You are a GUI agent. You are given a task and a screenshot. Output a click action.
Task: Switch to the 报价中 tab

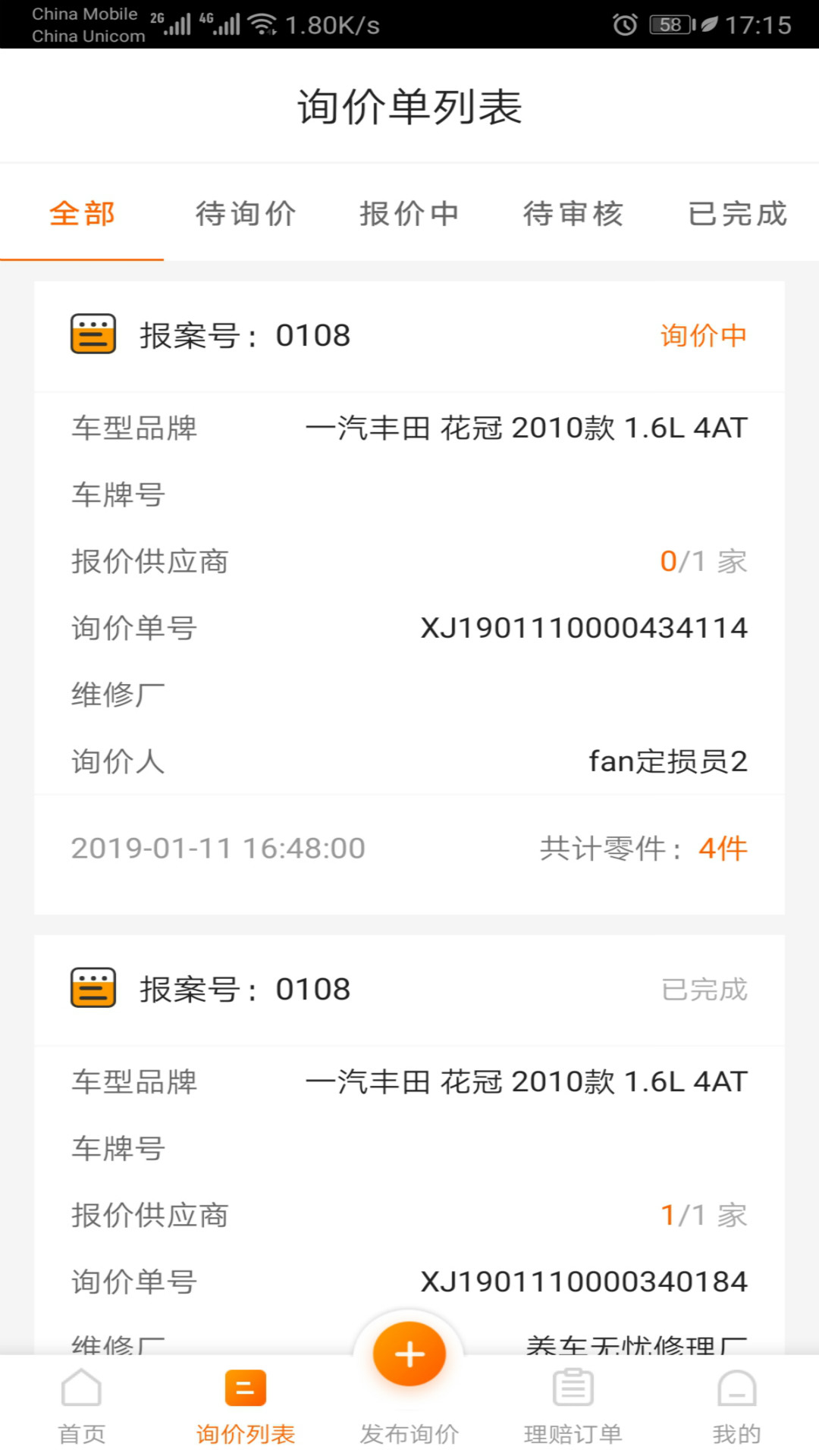[409, 215]
